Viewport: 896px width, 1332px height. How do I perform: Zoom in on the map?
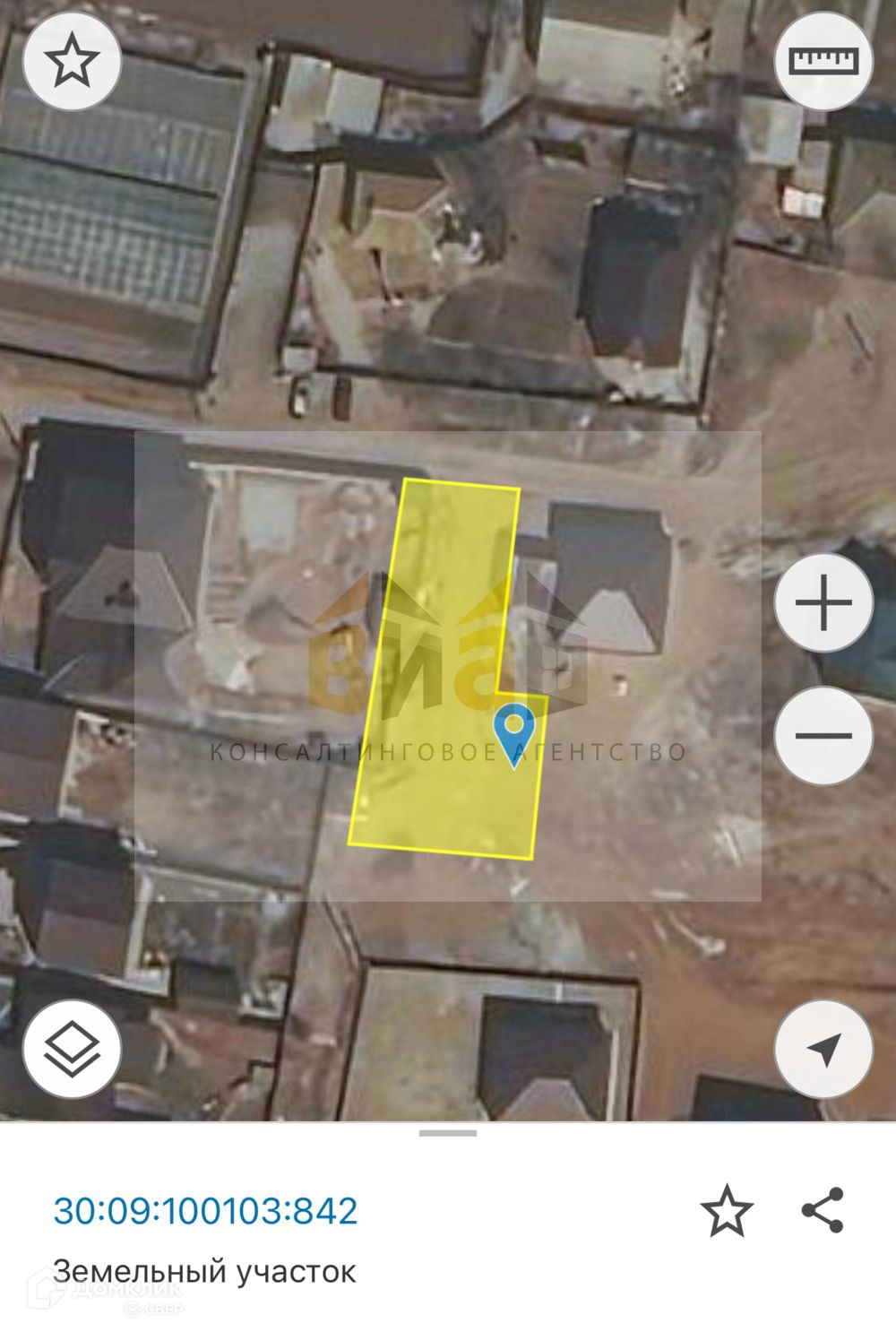tap(823, 602)
